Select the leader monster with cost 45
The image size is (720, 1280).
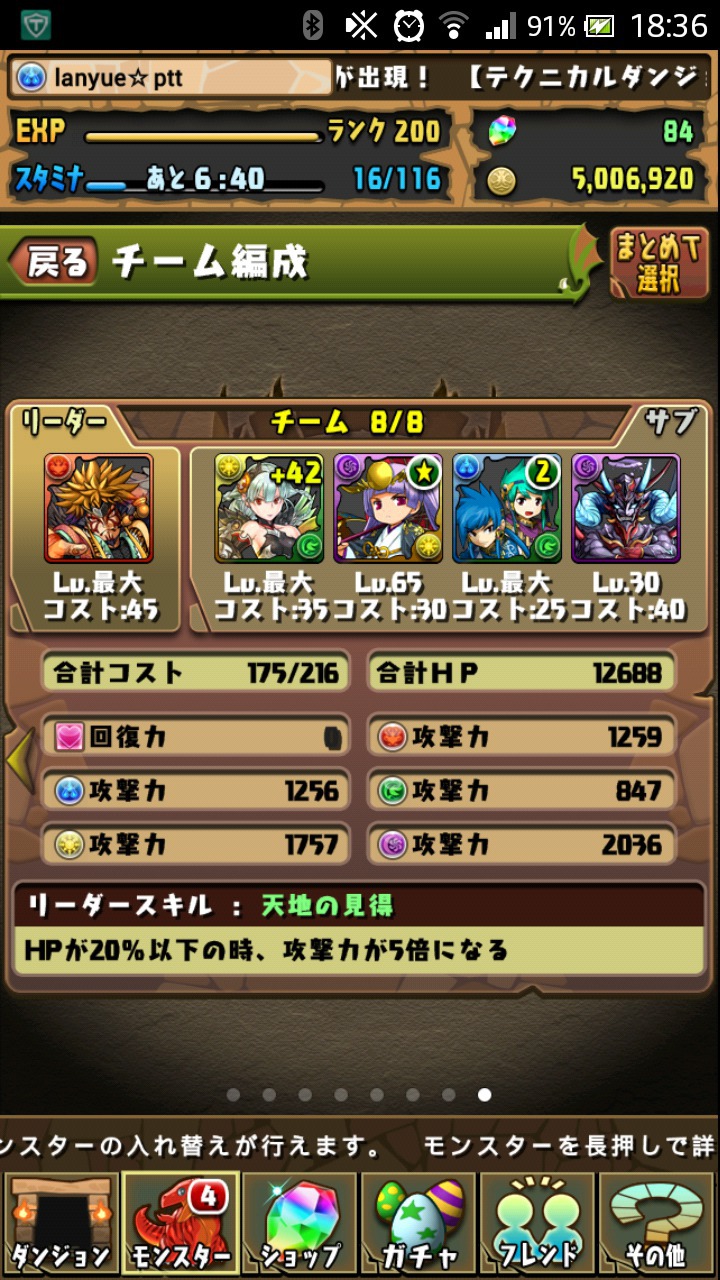point(99,508)
